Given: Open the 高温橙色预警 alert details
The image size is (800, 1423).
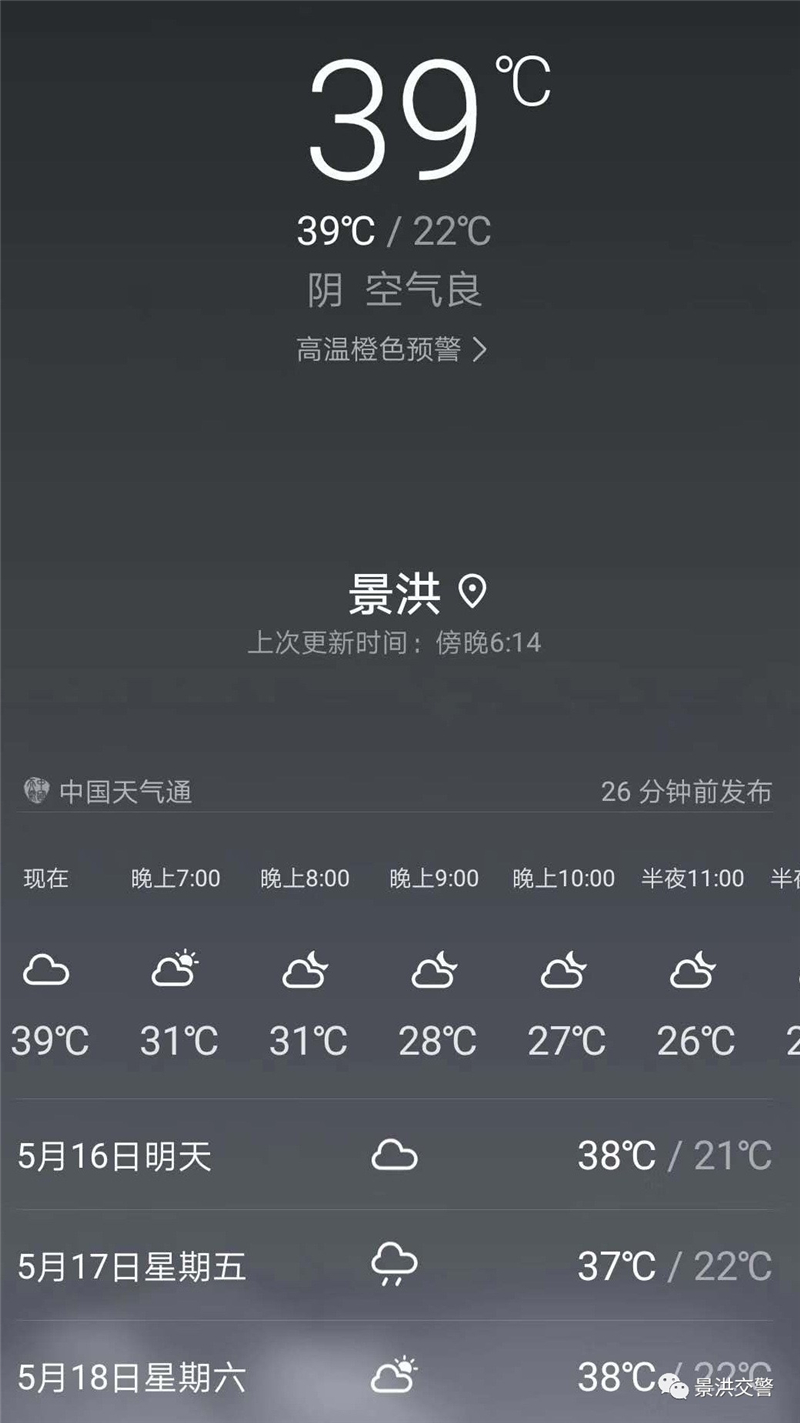Looking at the screenshot, I should [392, 349].
